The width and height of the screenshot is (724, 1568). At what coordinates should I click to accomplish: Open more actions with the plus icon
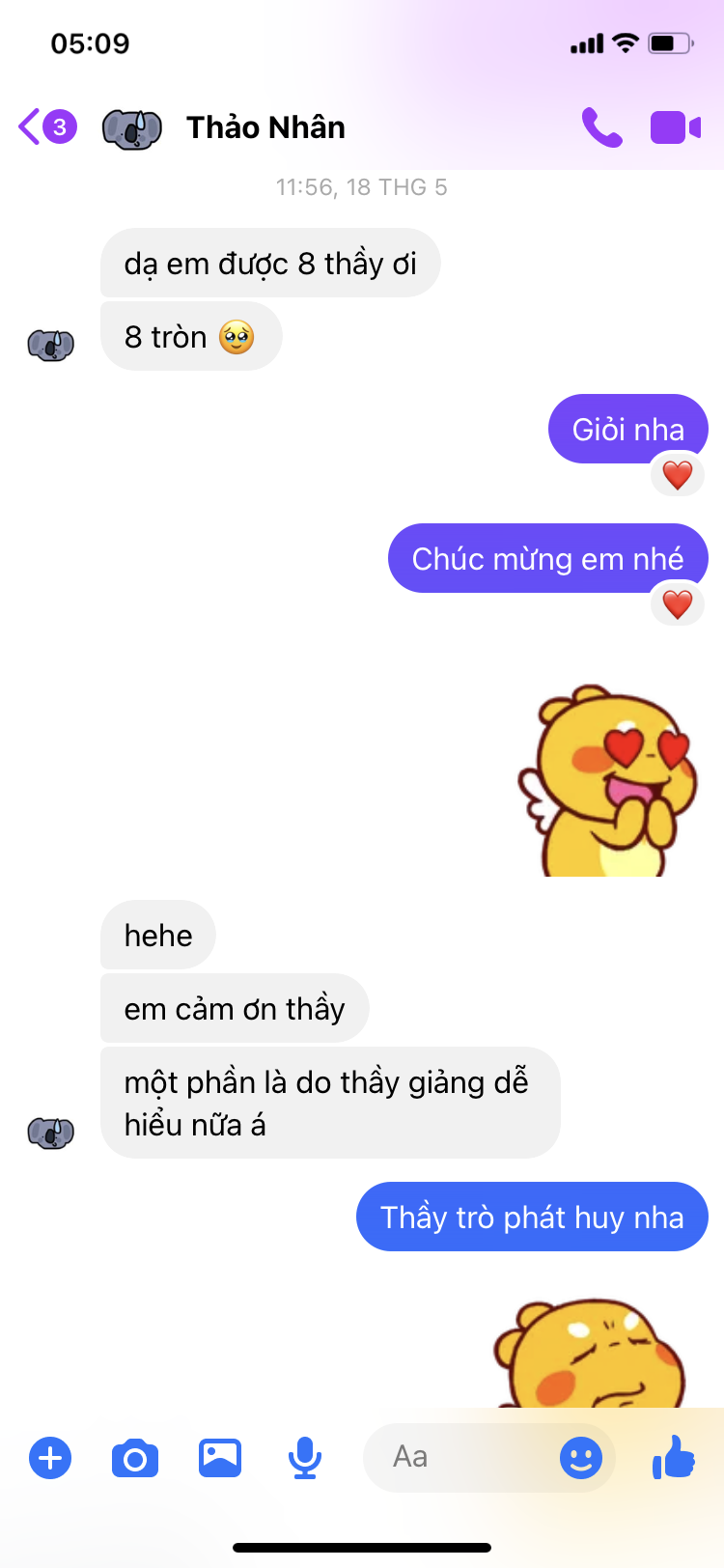point(50,1457)
